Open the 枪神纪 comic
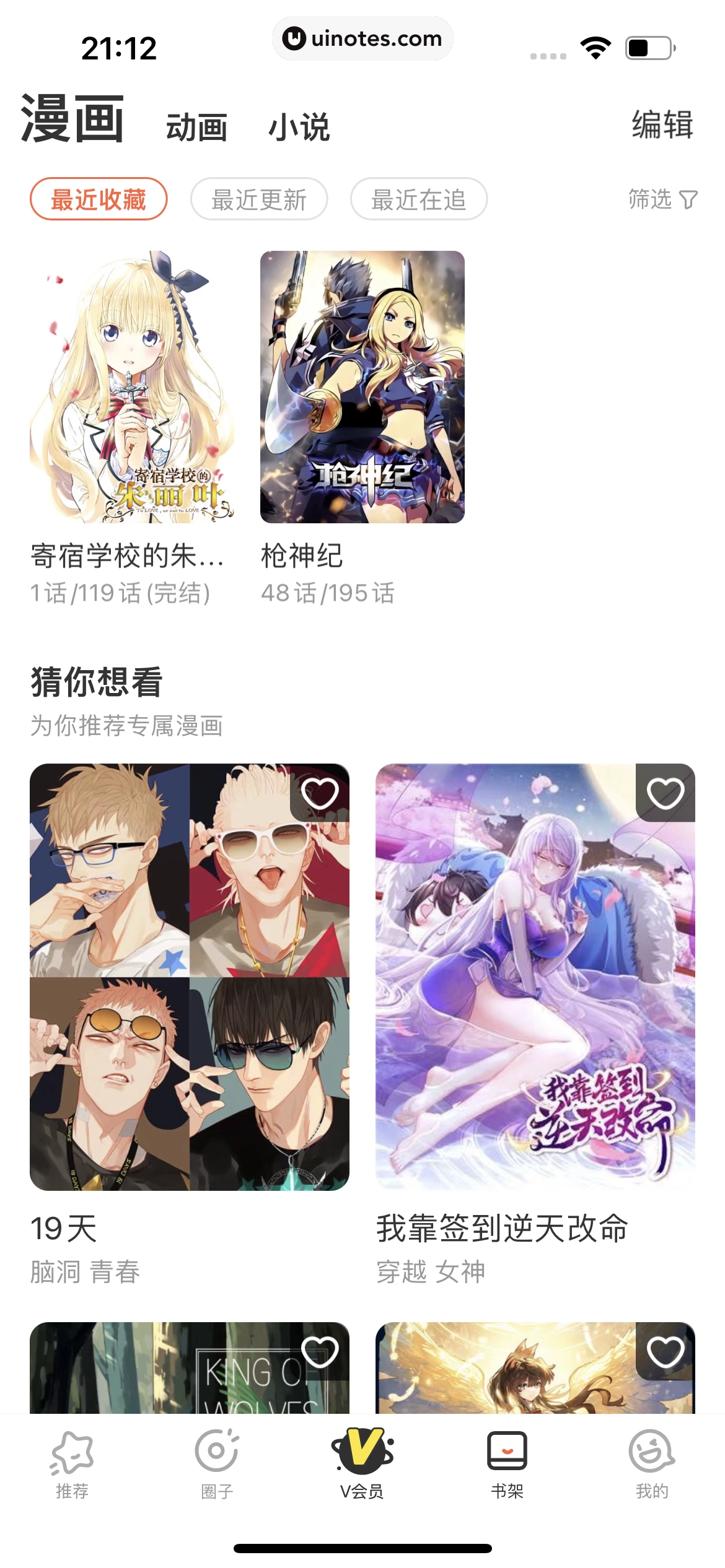This screenshot has height=1568, width=725. [x=361, y=387]
